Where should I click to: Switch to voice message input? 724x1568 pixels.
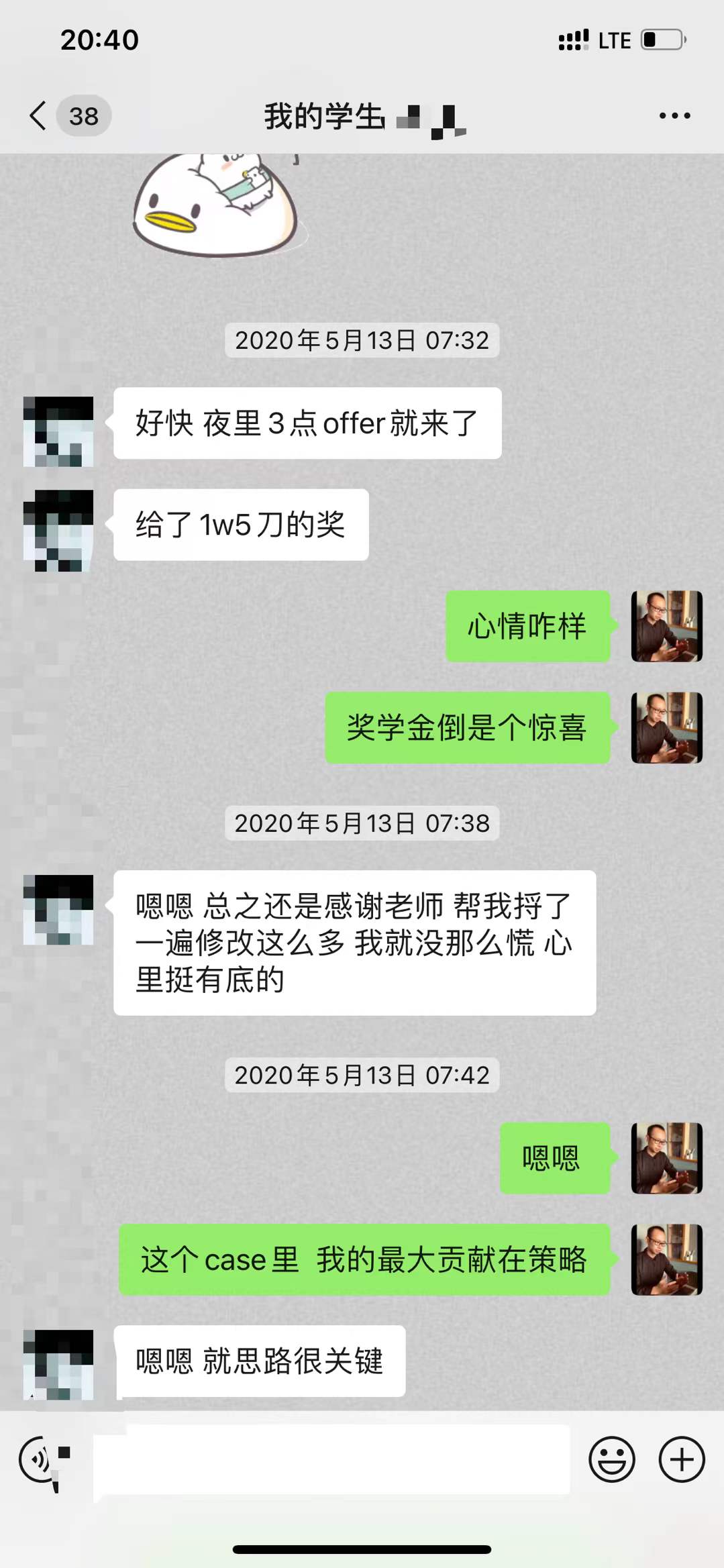pos(42,1459)
